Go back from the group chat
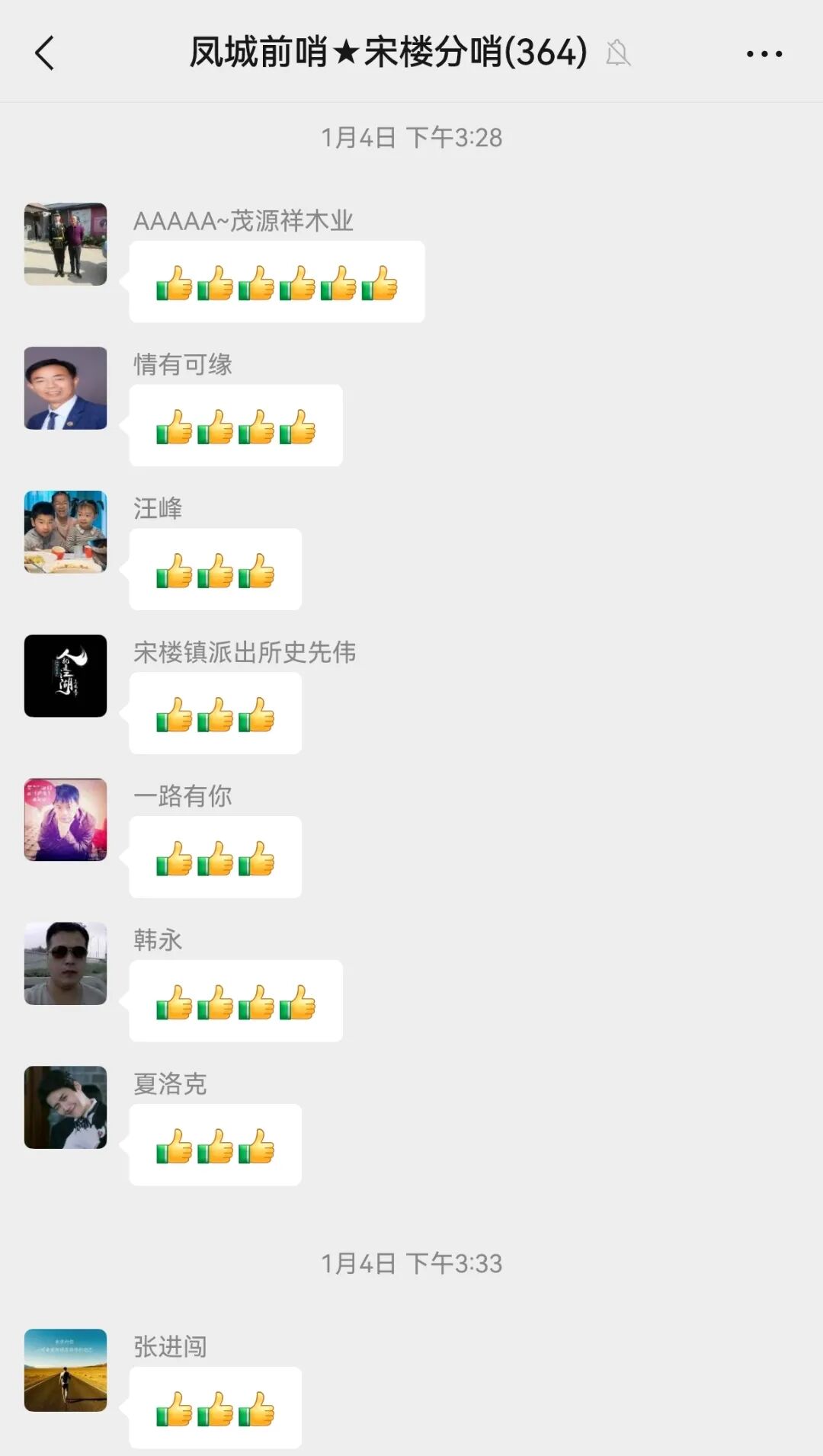The image size is (823, 1456). point(45,53)
